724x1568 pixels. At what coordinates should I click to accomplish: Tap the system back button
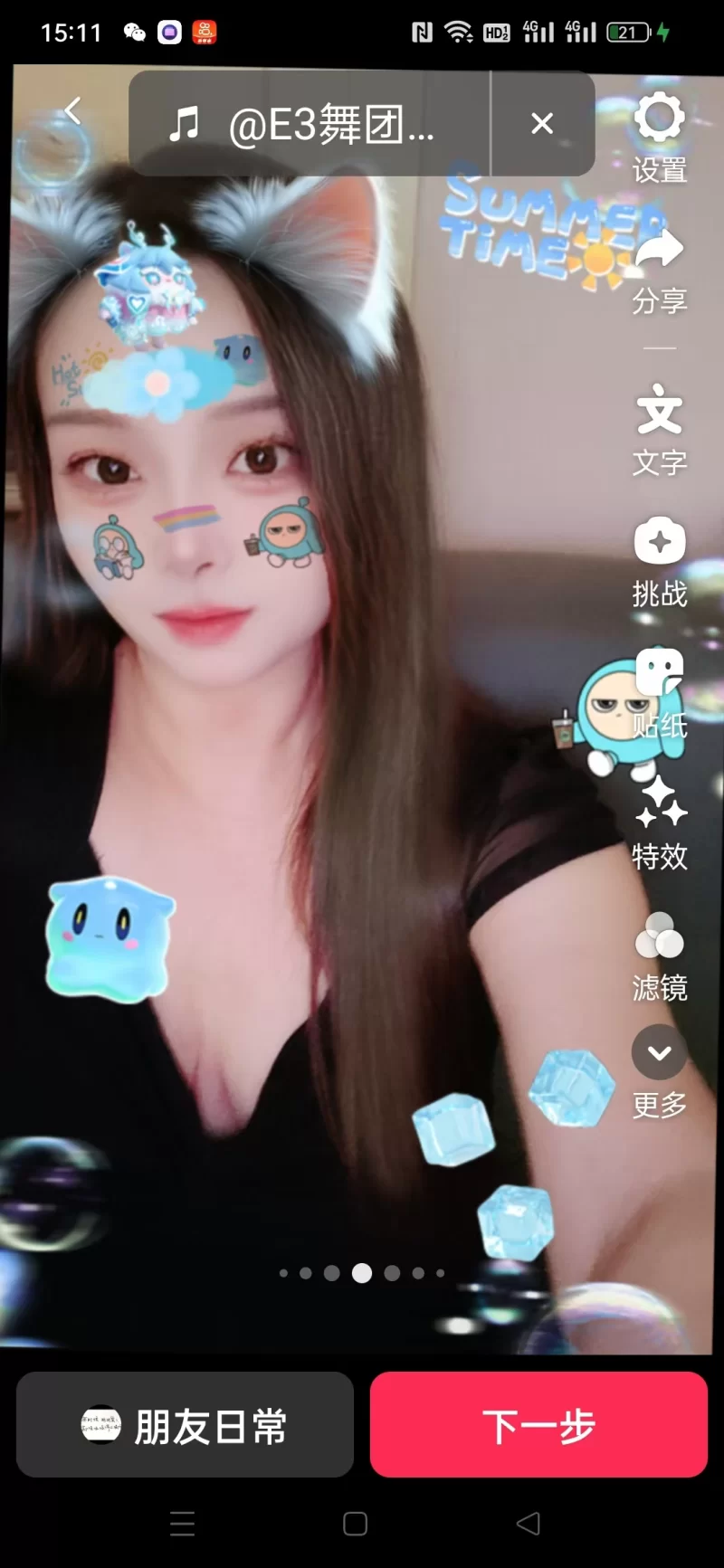coord(529,1524)
